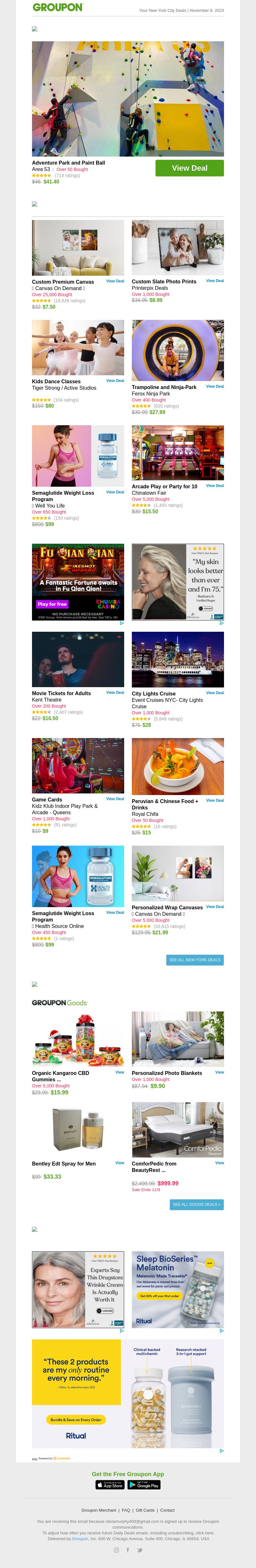Screen dimensions: 256x1568
Task: View deal for Game Cards
Action: (115, 799)
